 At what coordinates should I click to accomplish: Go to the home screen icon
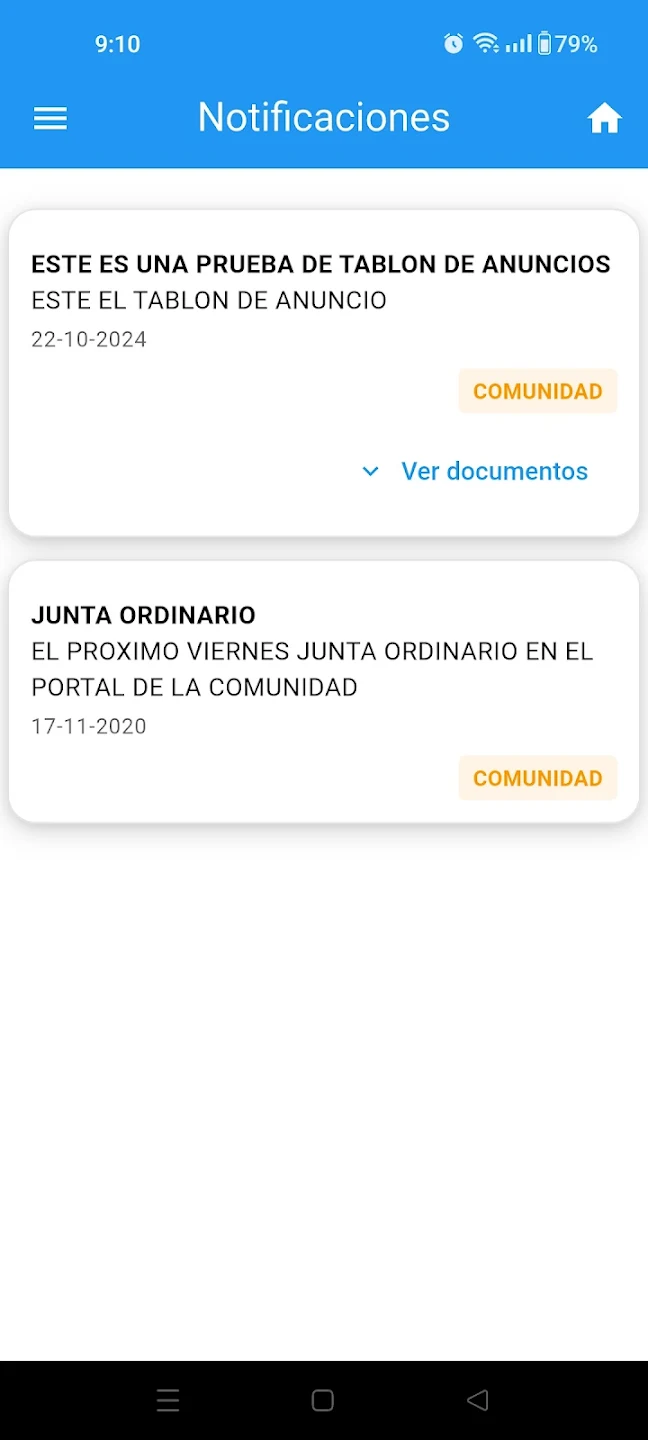(x=604, y=119)
